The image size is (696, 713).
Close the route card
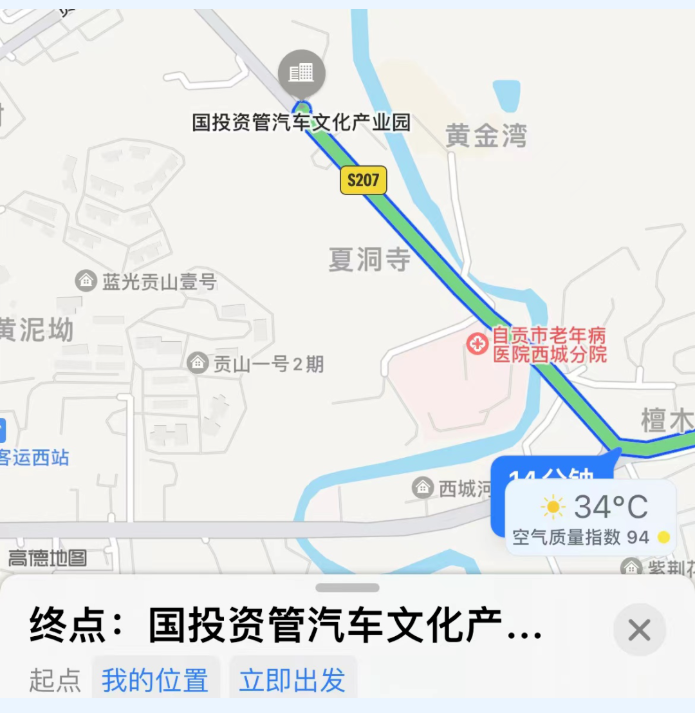pos(639,630)
